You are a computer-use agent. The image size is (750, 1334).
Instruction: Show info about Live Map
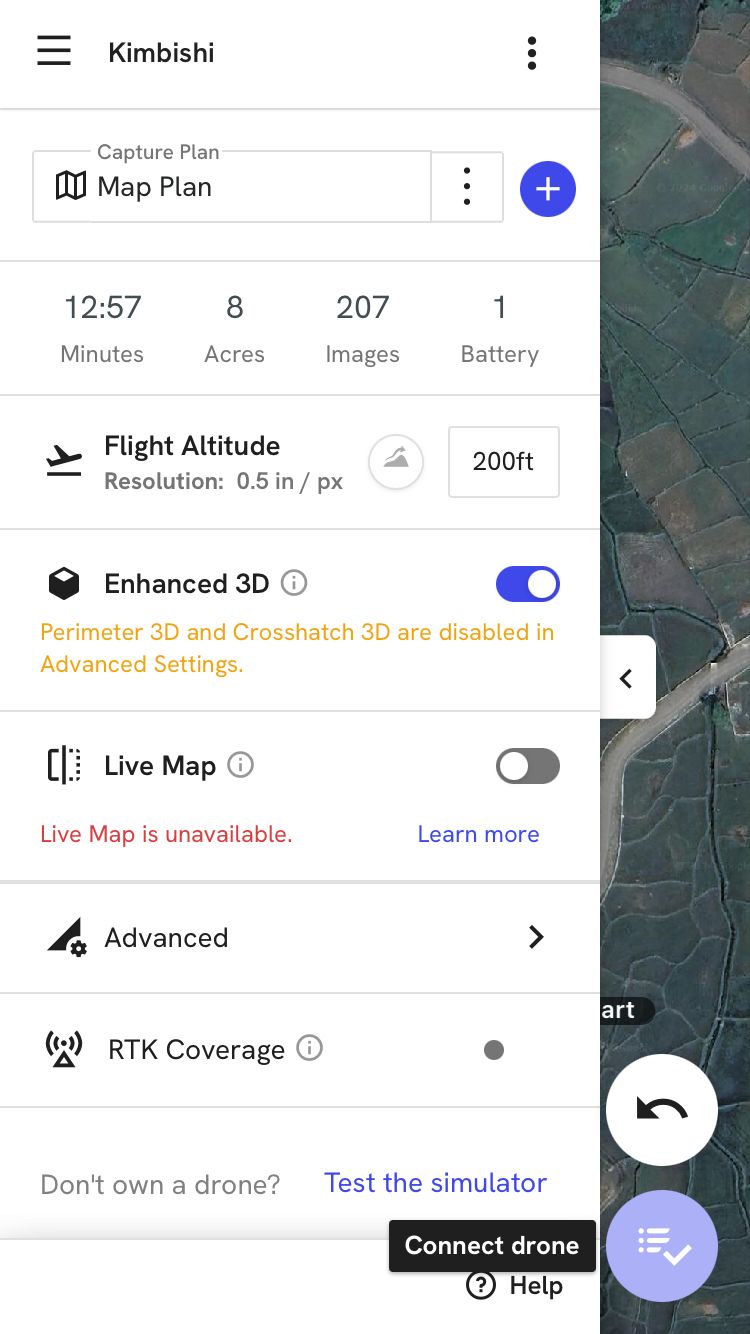[241, 766]
